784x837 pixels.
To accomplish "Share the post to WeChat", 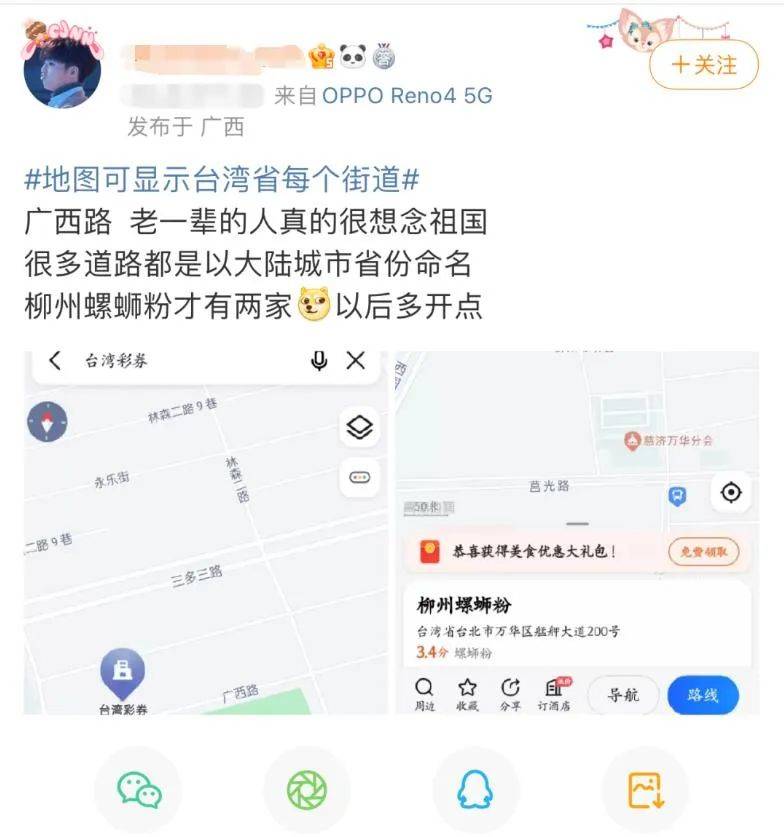I will click(x=139, y=791).
